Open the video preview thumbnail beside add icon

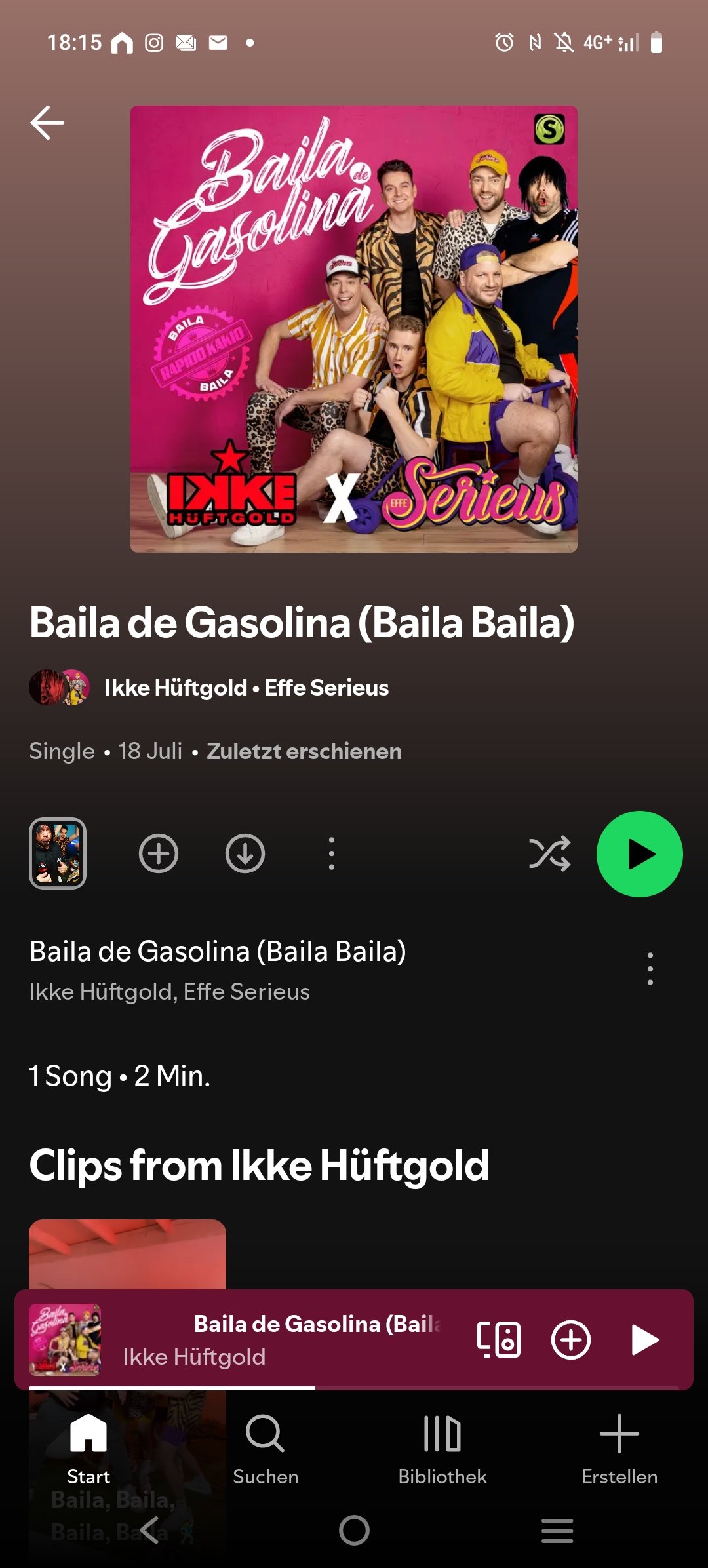58,853
